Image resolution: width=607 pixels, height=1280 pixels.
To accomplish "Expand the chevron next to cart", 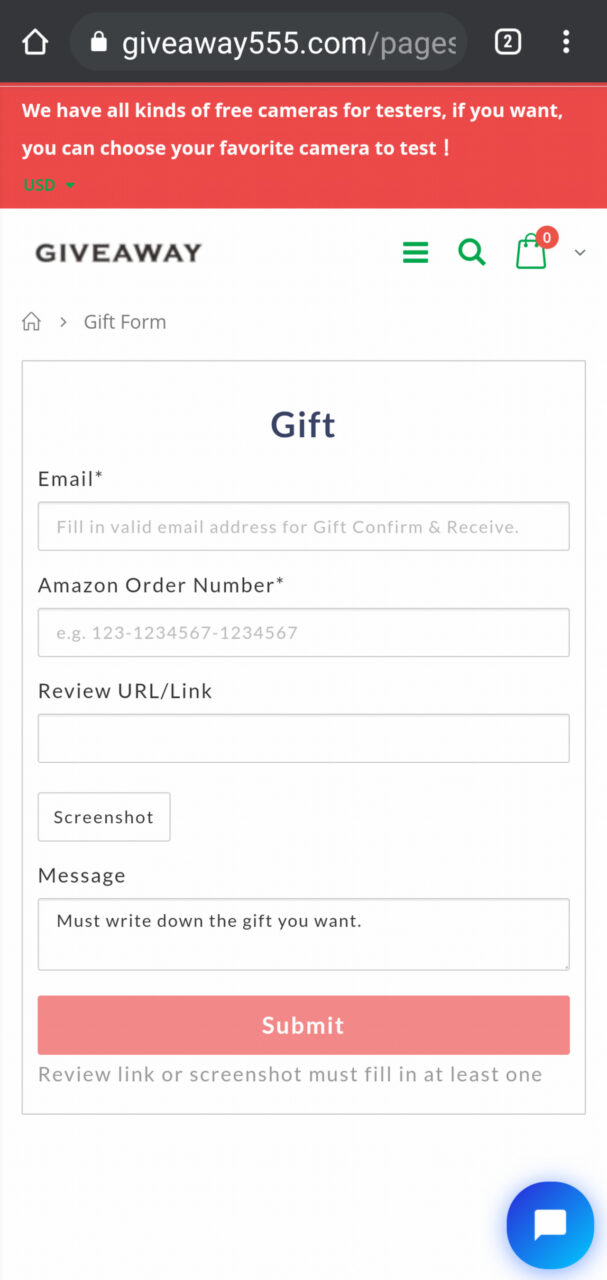I will click(x=580, y=253).
